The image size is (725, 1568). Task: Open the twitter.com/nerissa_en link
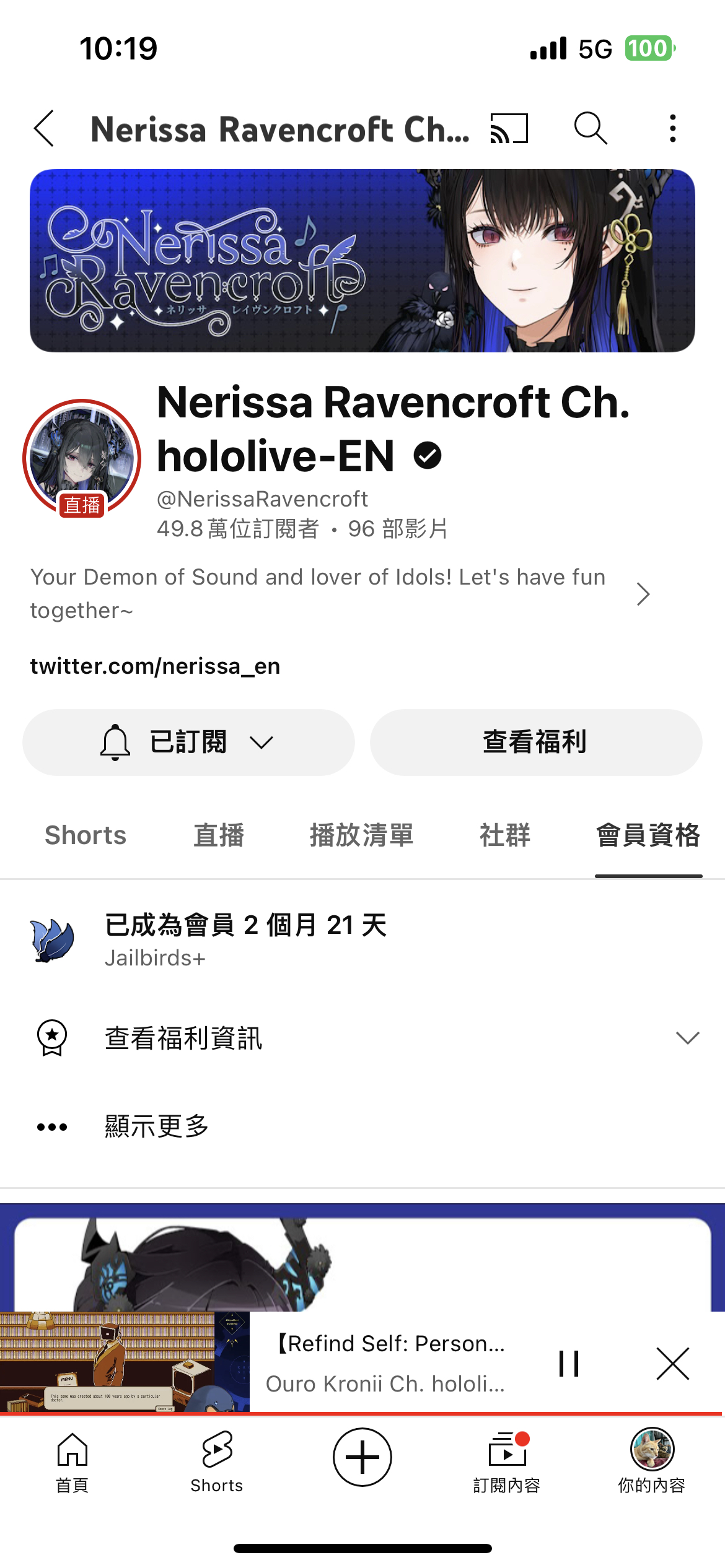click(155, 666)
